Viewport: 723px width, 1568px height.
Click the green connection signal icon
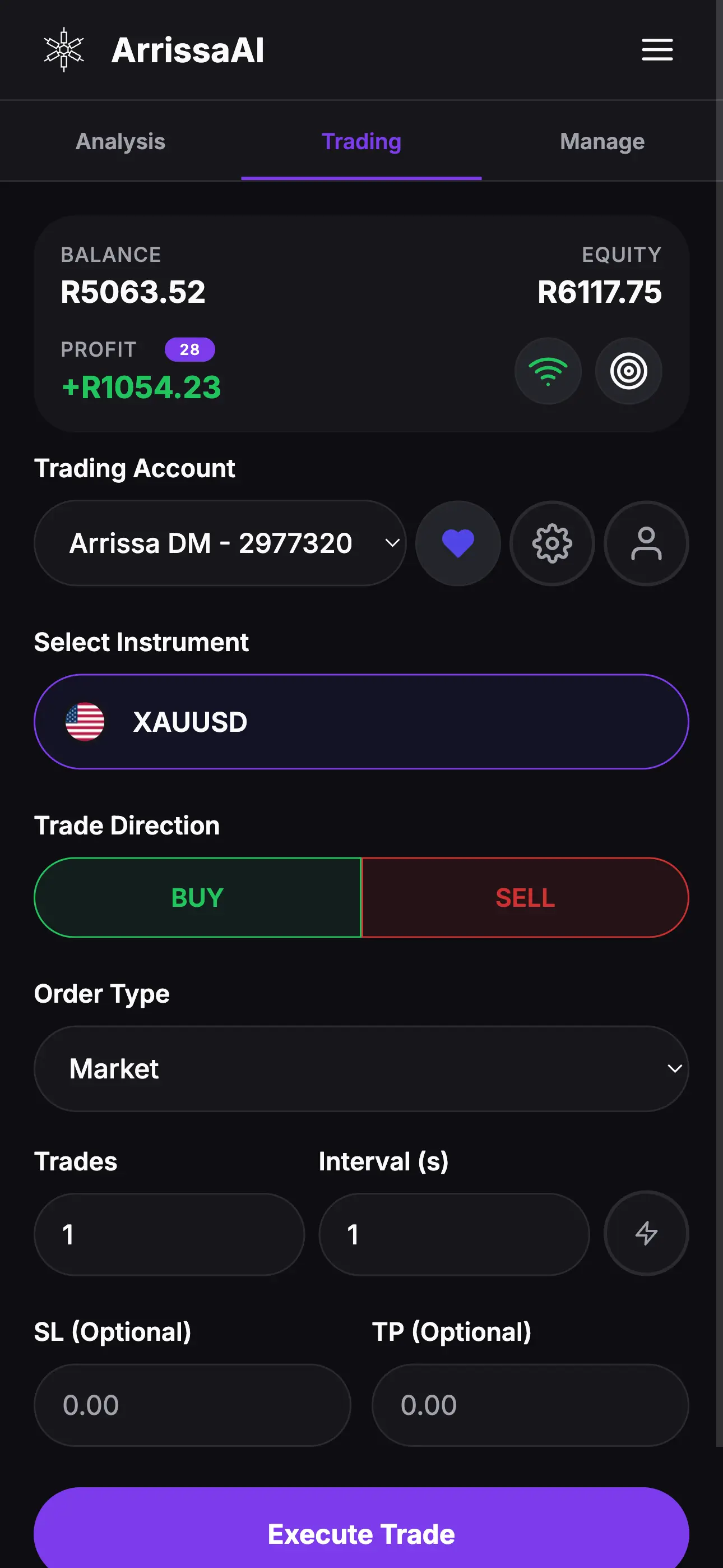(547, 371)
